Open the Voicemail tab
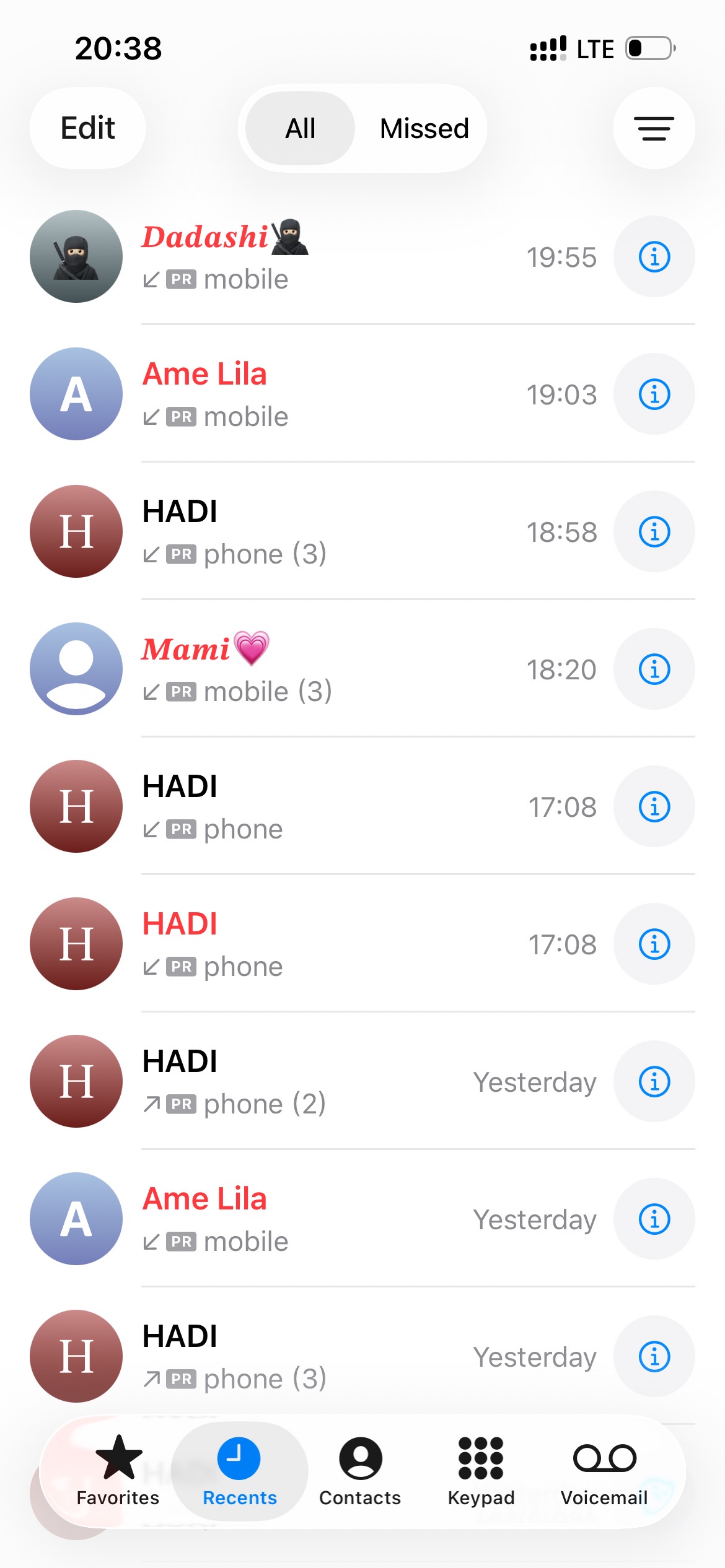Screen dimensions: 725x1568 [604, 1470]
